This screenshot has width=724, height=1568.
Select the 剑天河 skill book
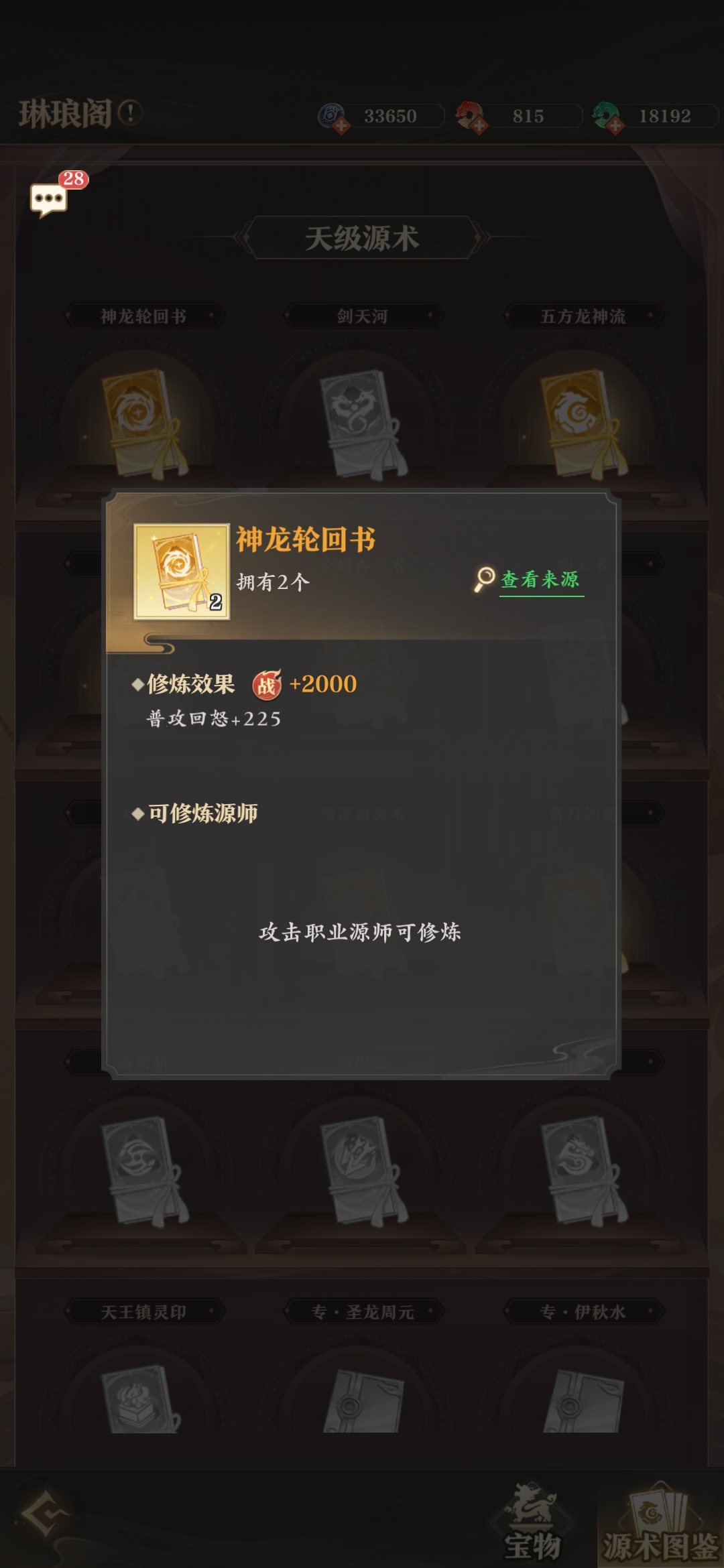point(363,423)
